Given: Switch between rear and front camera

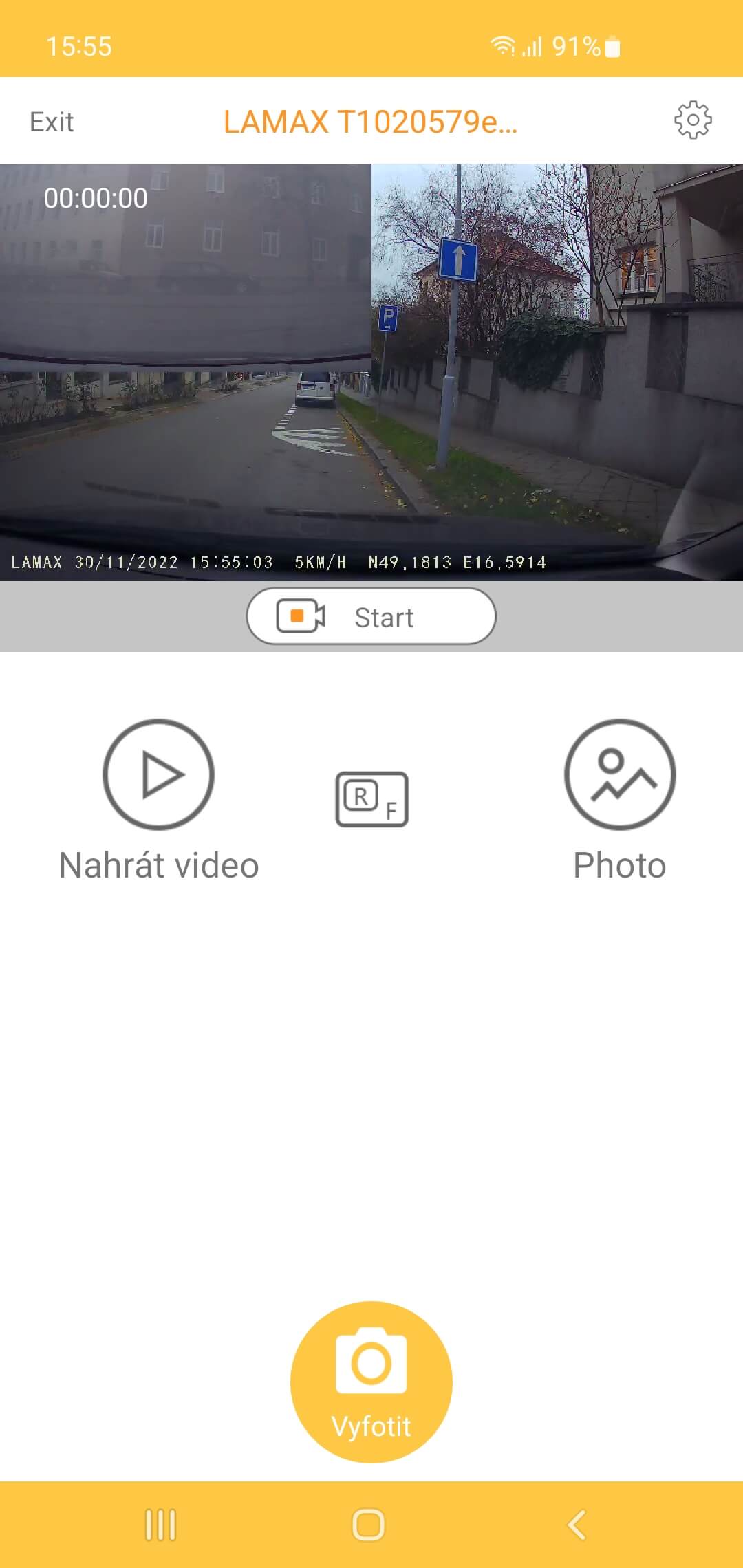Looking at the screenshot, I should tap(371, 799).
